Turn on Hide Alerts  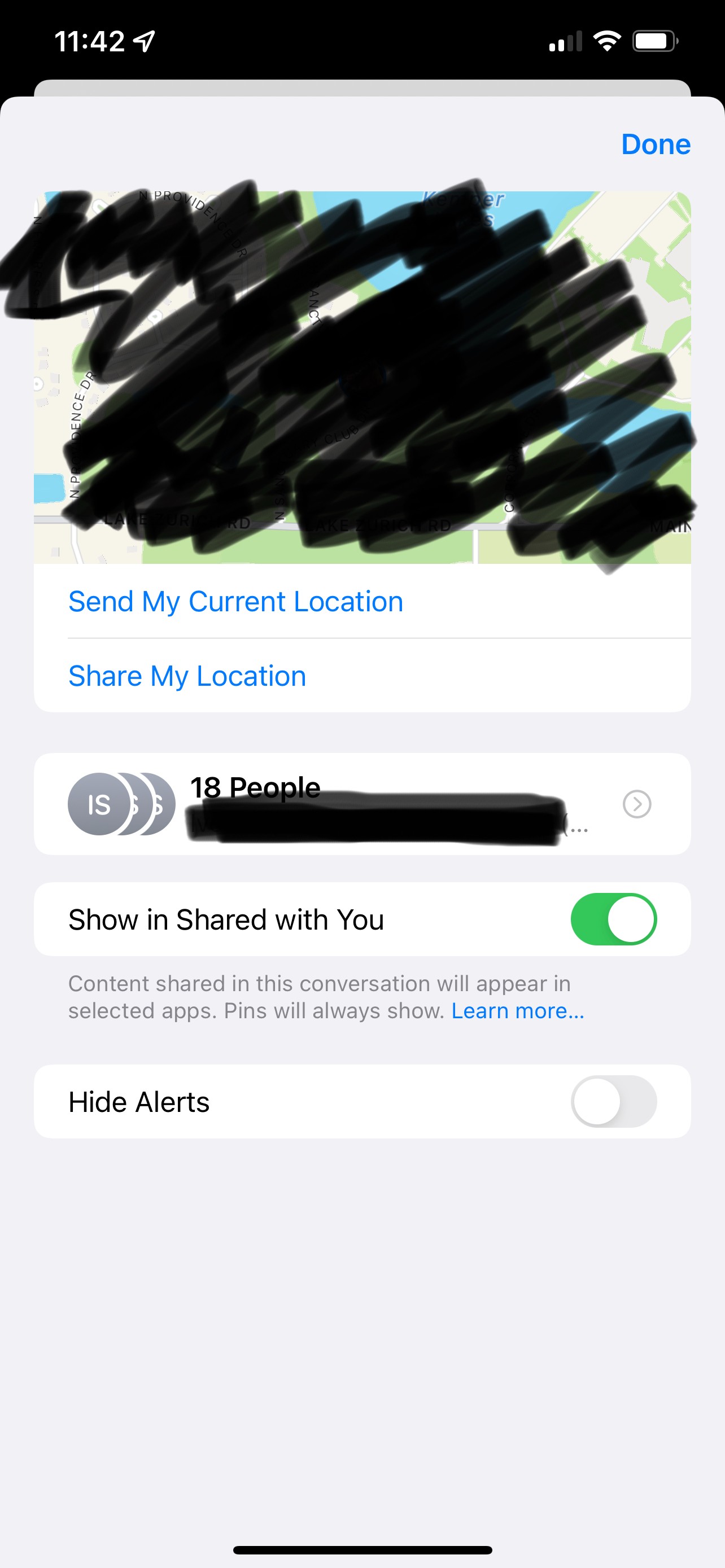coord(613,1101)
